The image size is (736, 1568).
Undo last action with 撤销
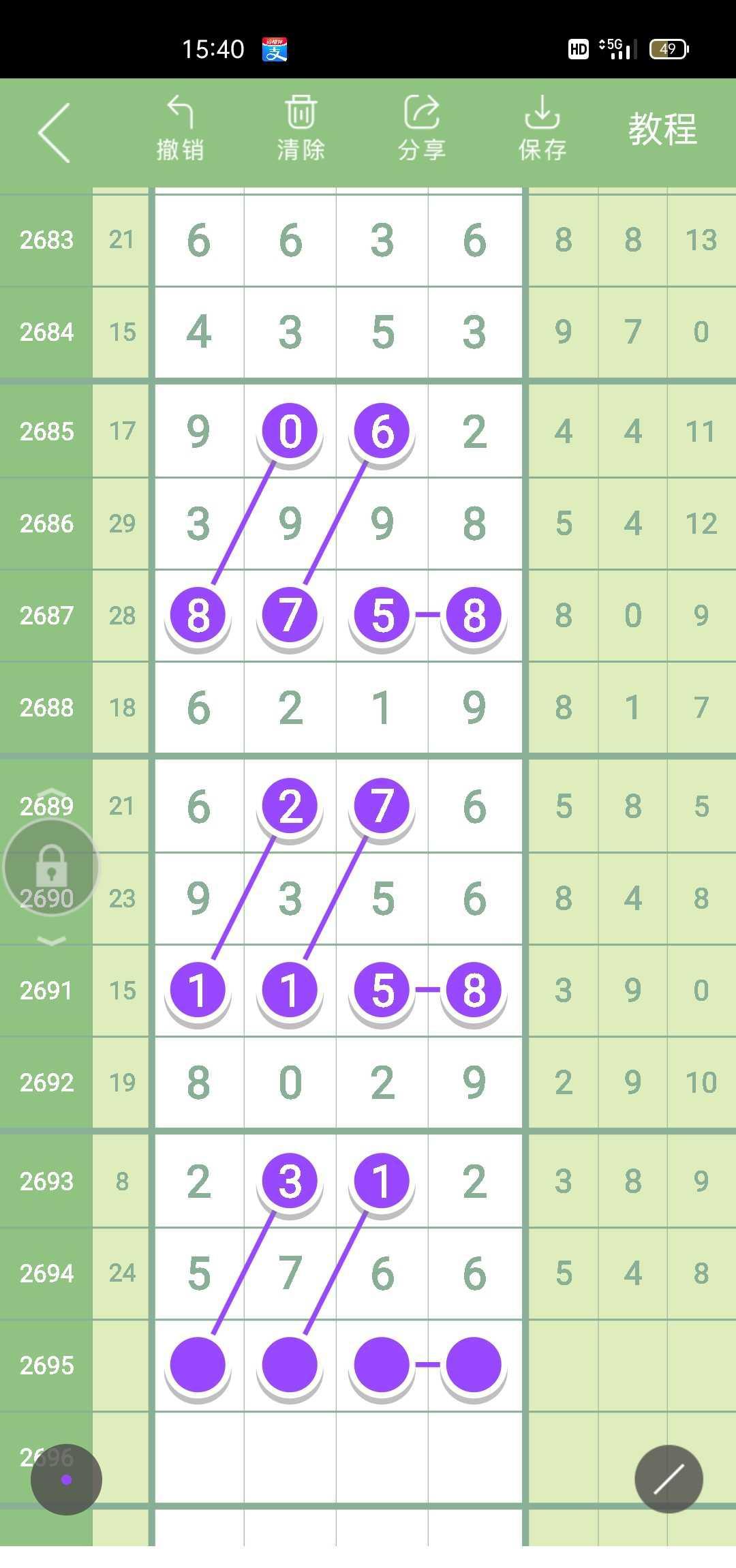click(x=181, y=130)
